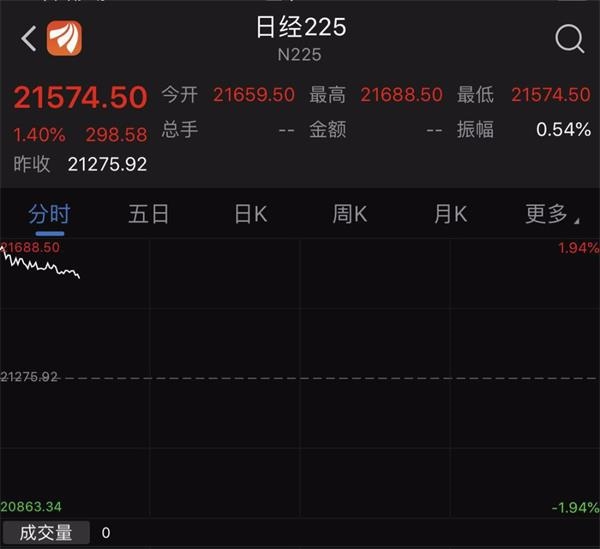Go back using the top-left arrow
The height and width of the screenshot is (549, 600).
(28, 39)
